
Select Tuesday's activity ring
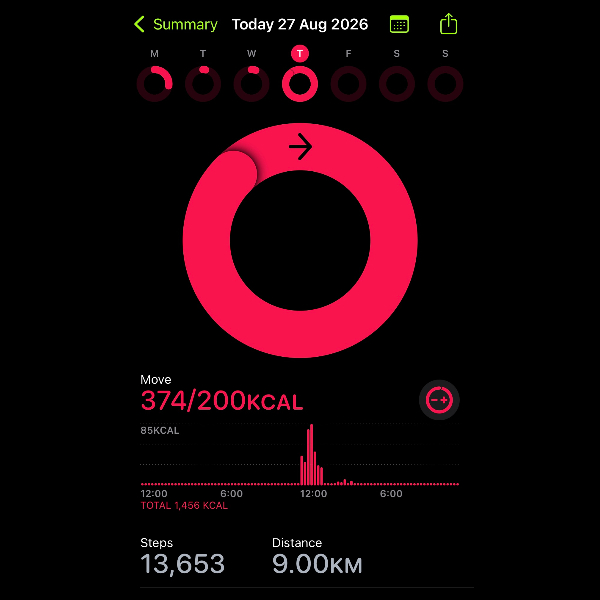tap(203, 84)
